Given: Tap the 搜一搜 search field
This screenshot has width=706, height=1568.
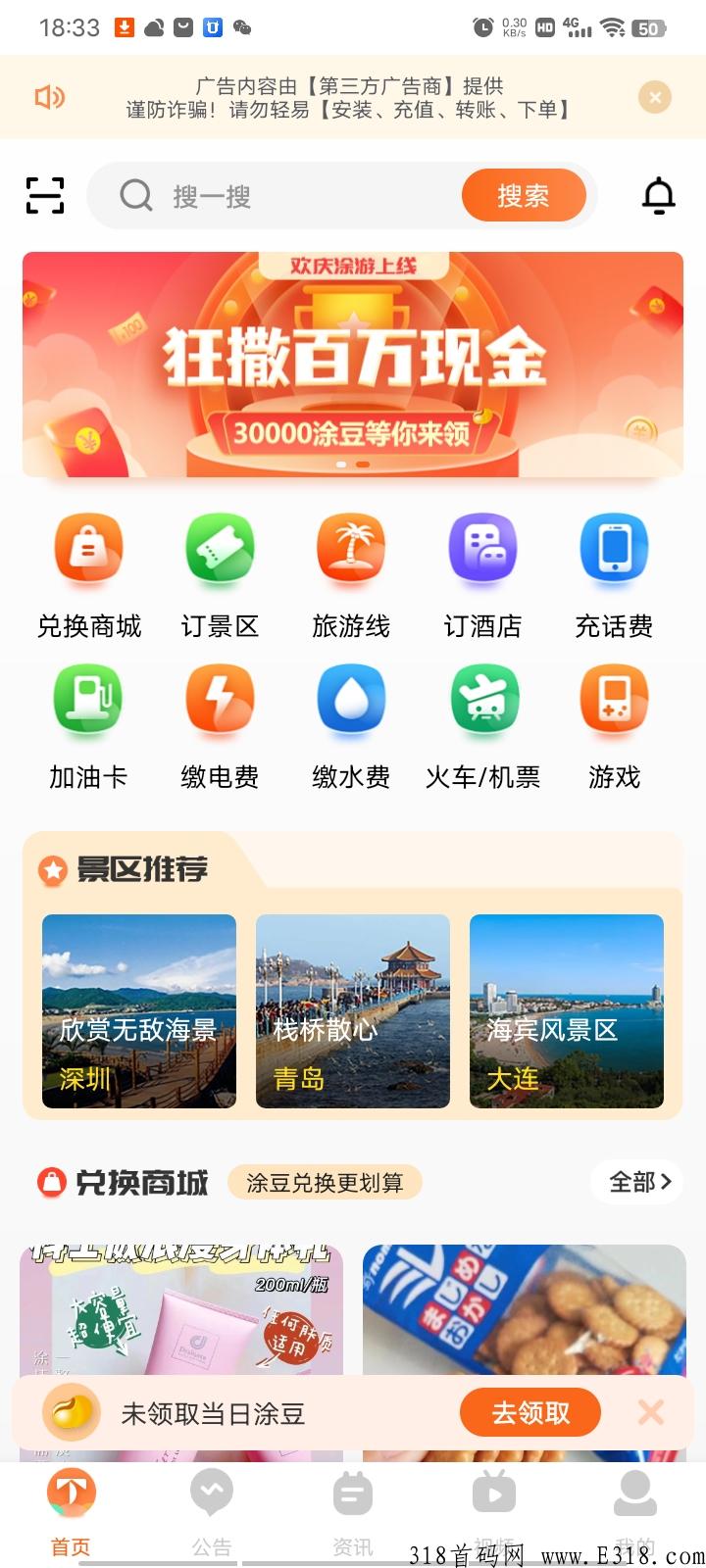Looking at the screenshot, I should [x=275, y=196].
